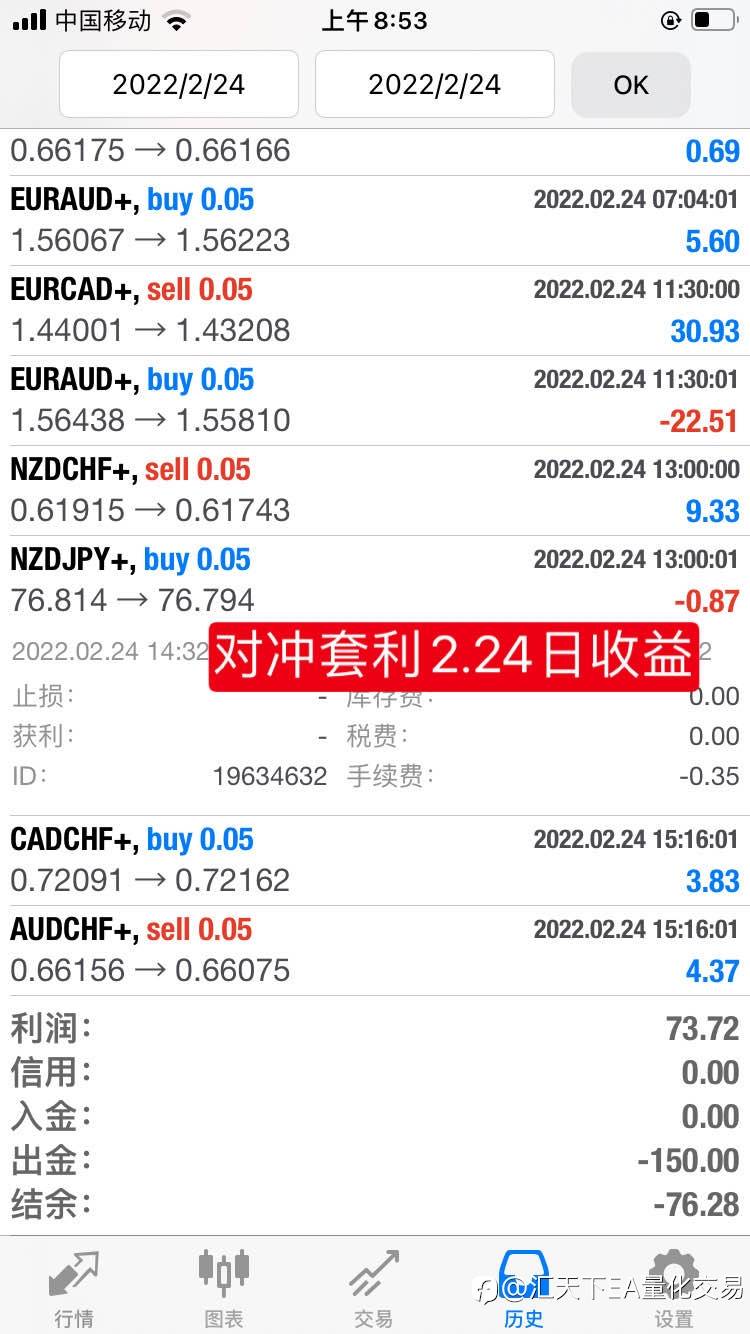Expand the EURCAD+ sell 0.05 trade
Viewport: 750px width, 1334px height.
375,311
